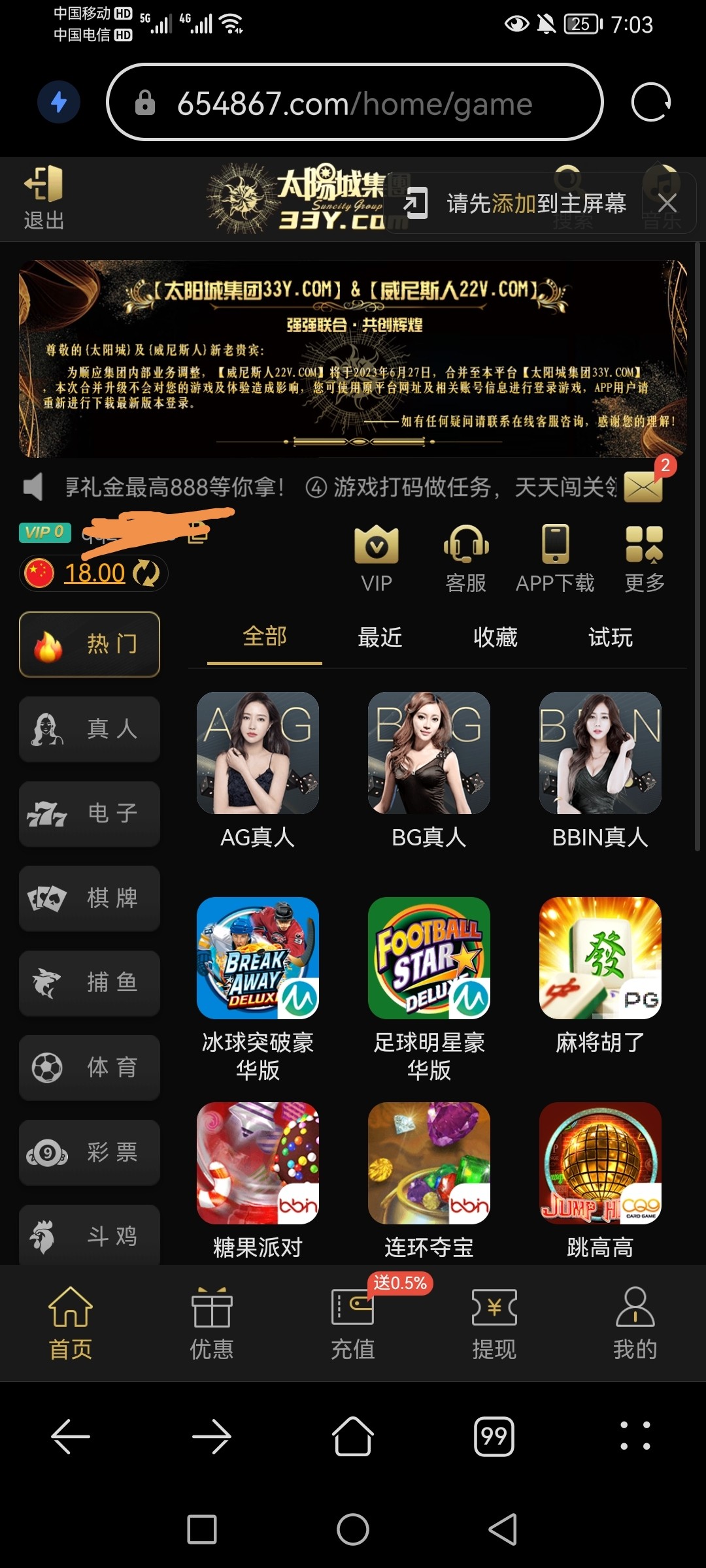The height and width of the screenshot is (1568, 706).
Task: Select the 电子 category in the sidebar
Action: click(x=90, y=813)
